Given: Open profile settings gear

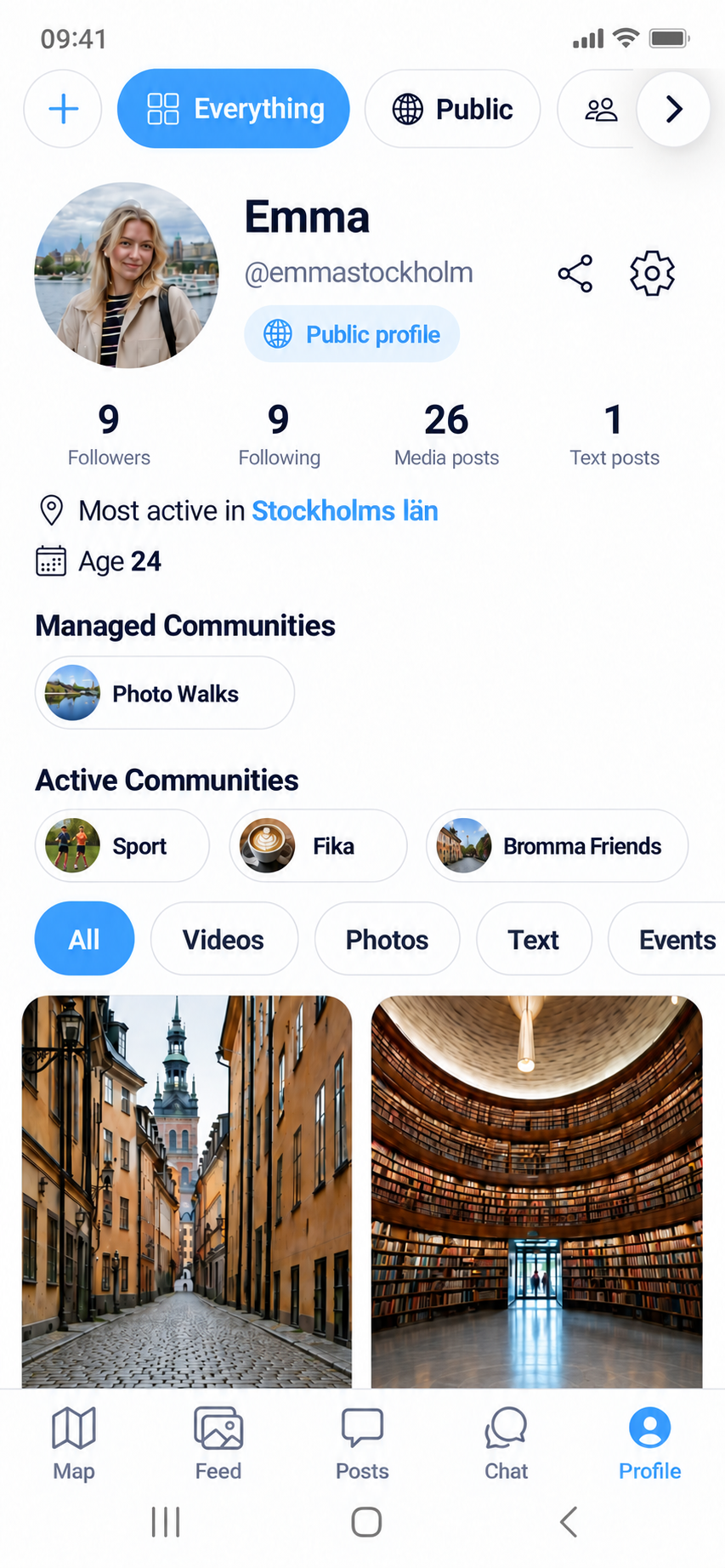Looking at the screenshot, I should pos(652,274).
